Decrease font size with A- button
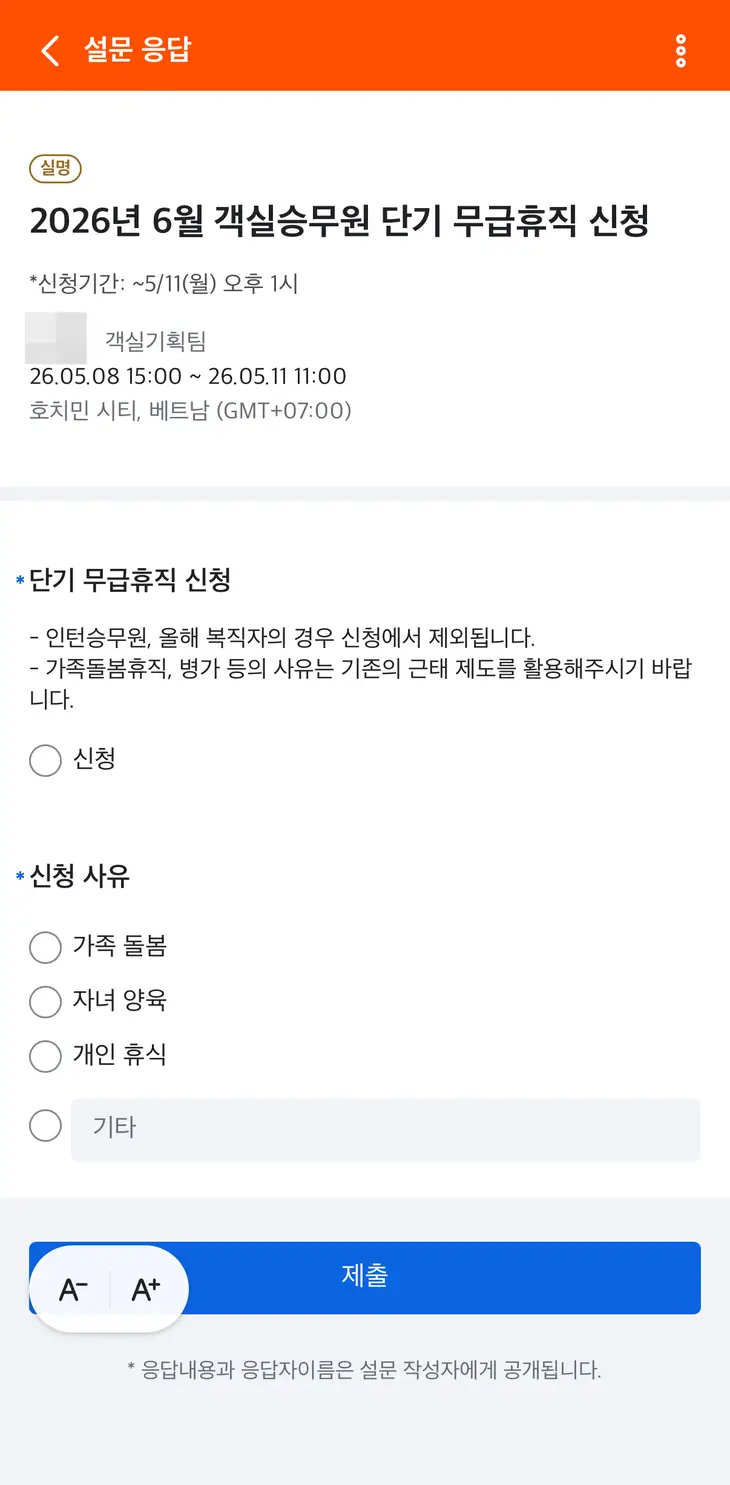Screen dimensions: 730x1485 coord(73,1290)
